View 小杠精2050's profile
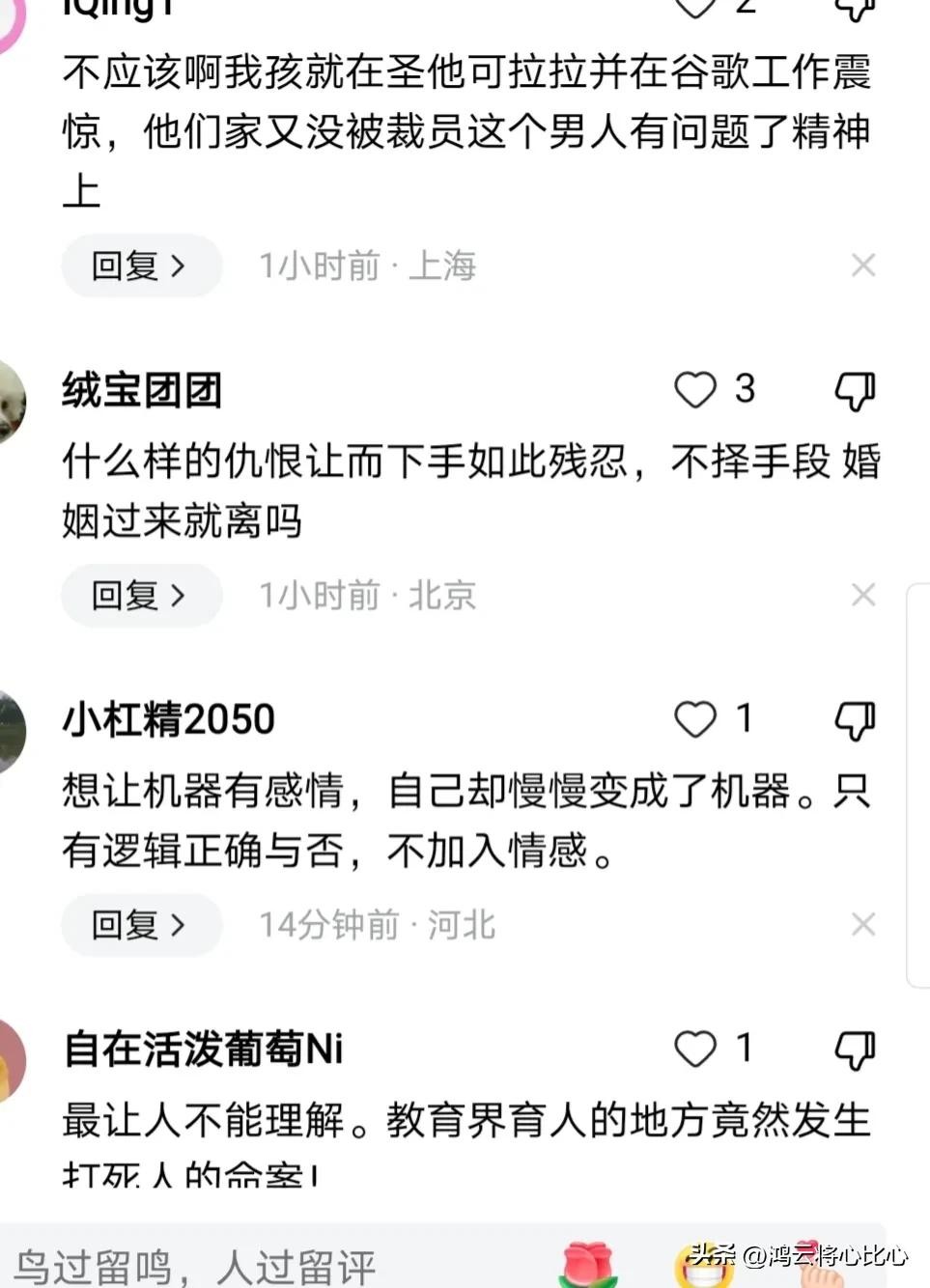The height and width of the screenshot is (1288, 930). click(x=169, y=720)
